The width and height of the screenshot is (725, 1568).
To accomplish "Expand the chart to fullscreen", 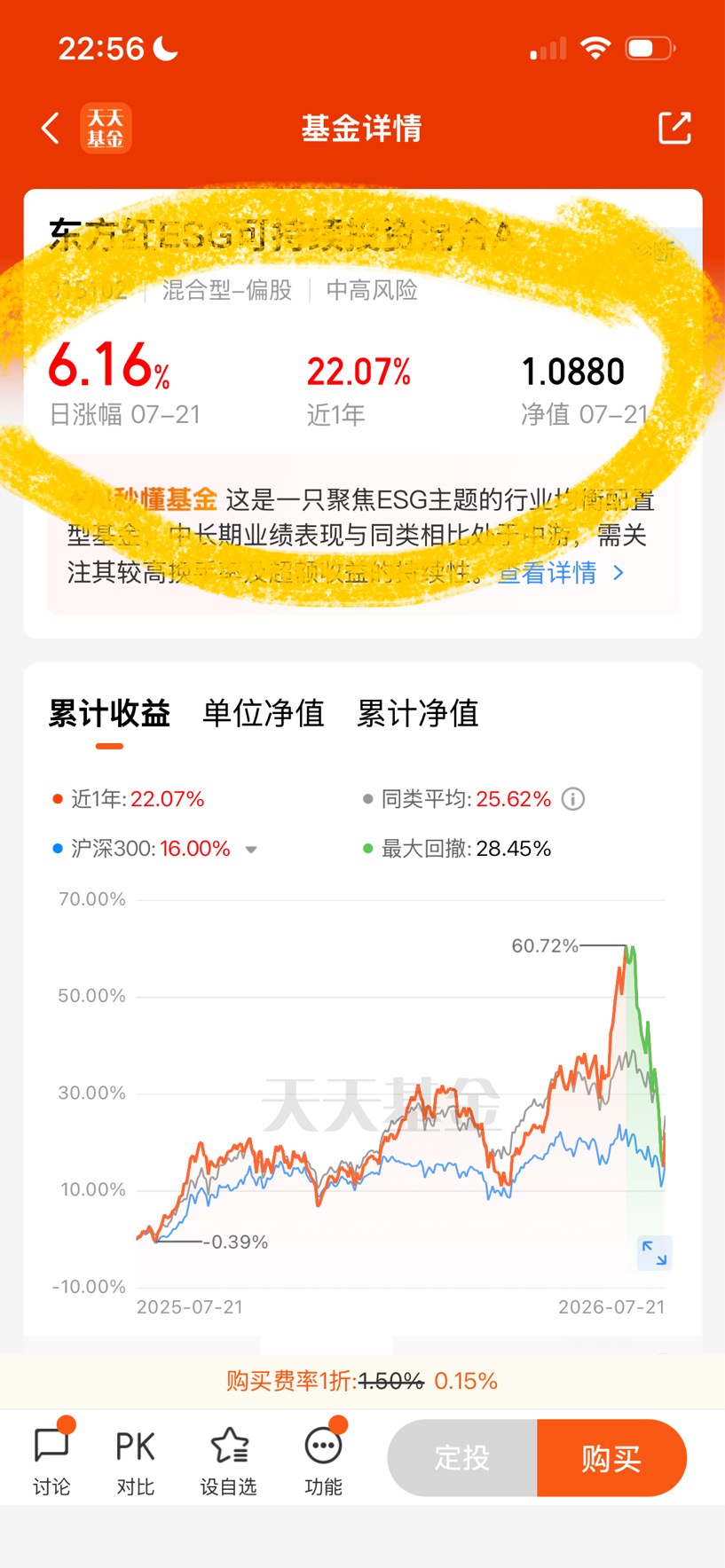I will coord(655,1253).
